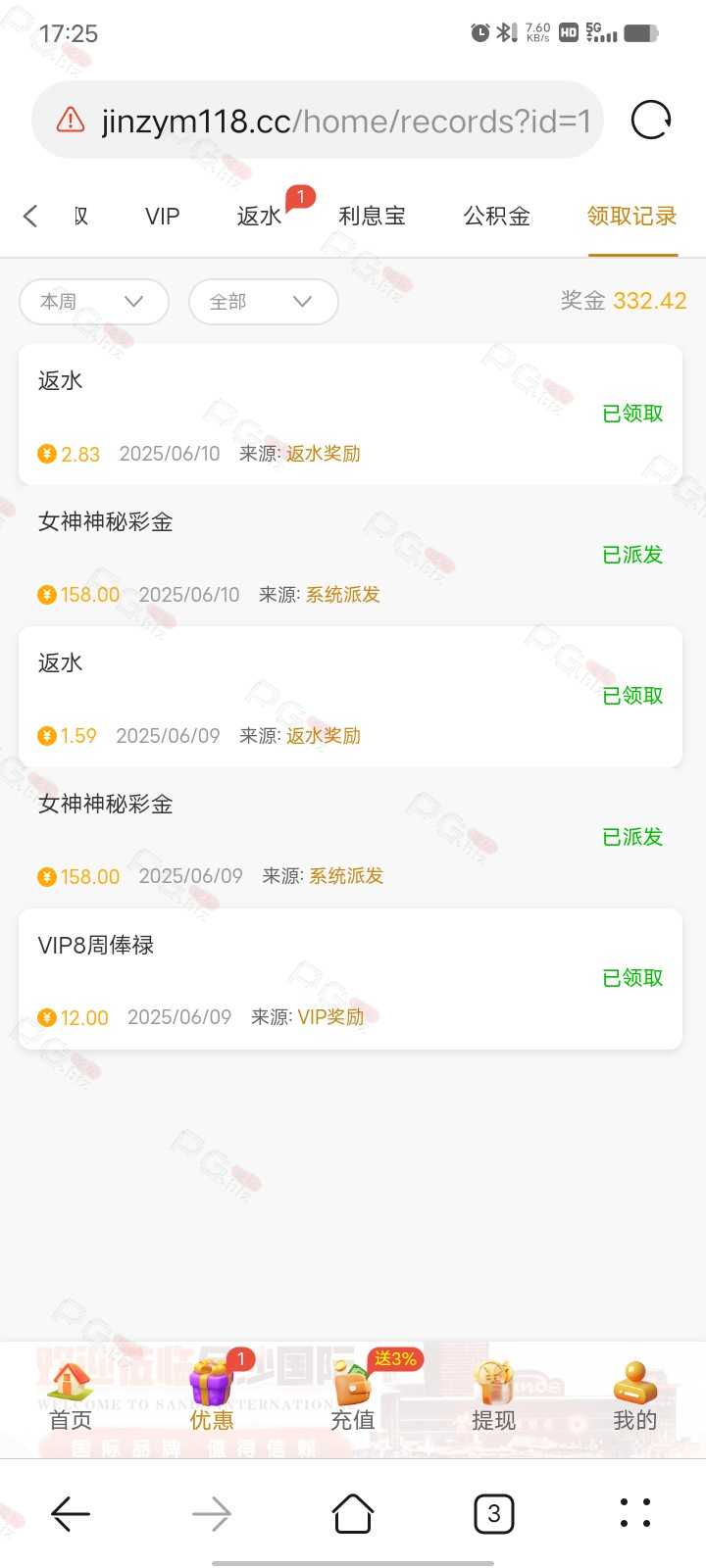Reload the page with the refresh icon
Viewport: 706px width, 1568px height.
point(651,121)
